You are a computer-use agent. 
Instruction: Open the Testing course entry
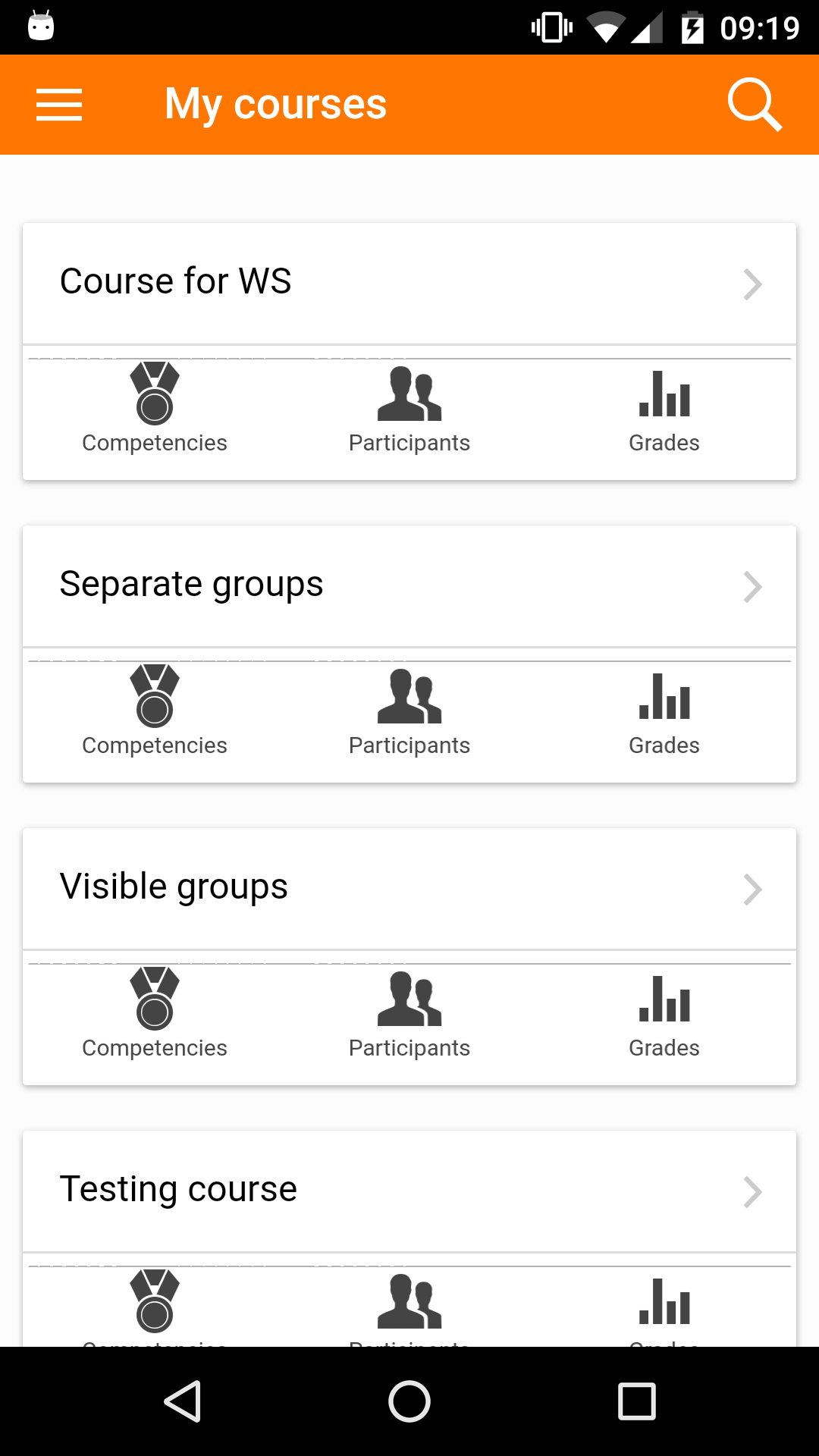pyautogui.click(x=409, y=1191)
